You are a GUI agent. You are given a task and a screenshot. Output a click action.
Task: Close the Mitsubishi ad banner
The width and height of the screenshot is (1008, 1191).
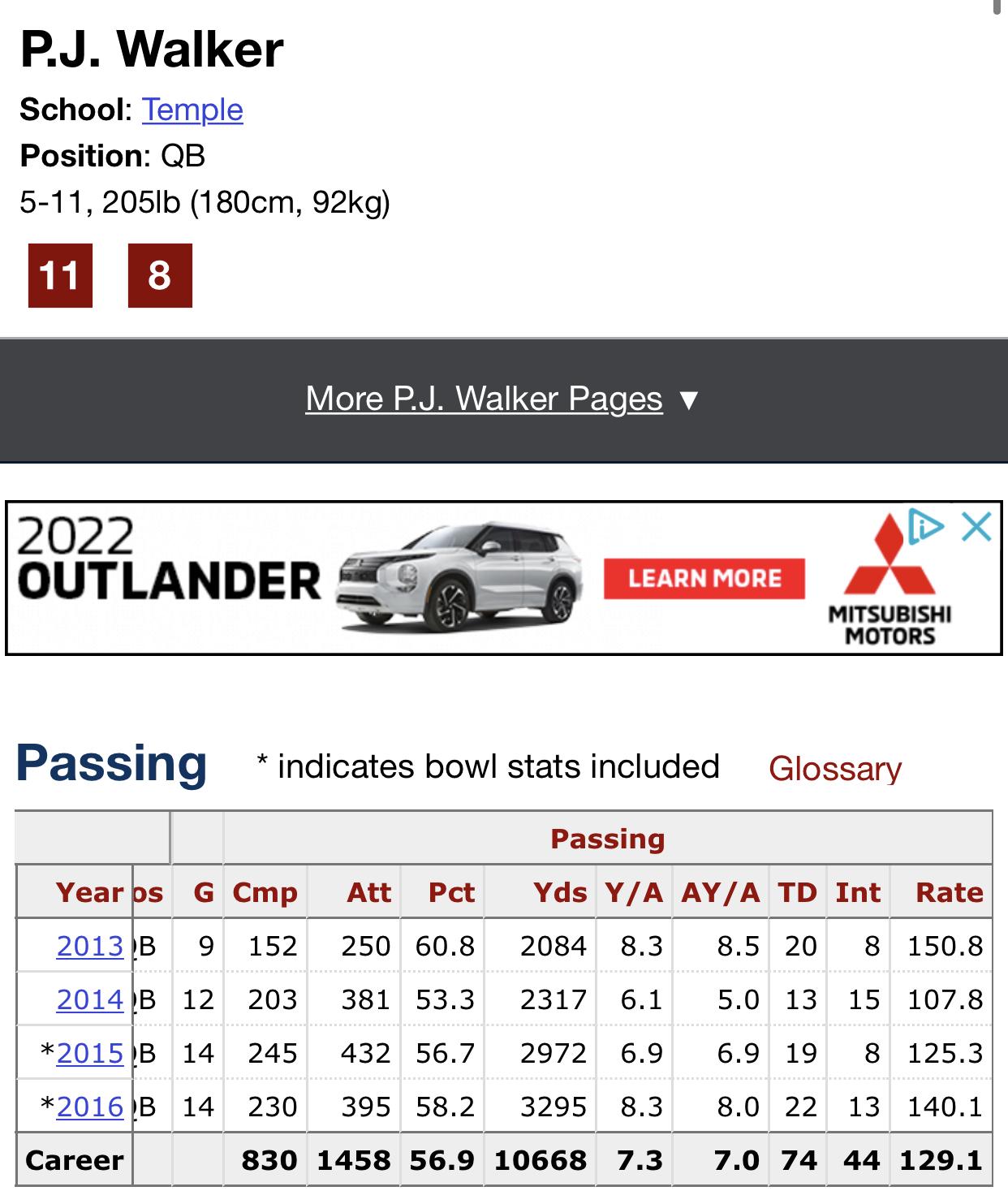point(977,527)
